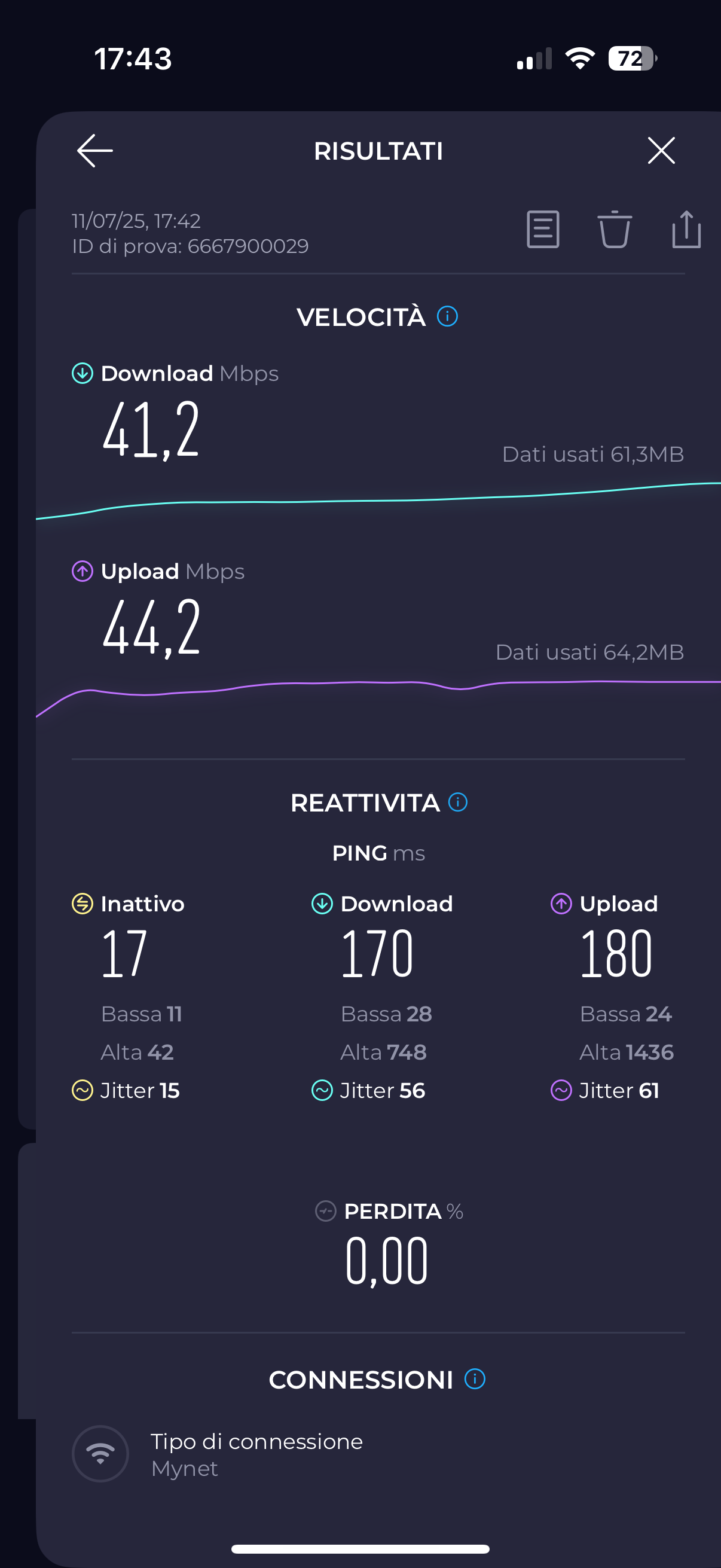Screen dimensions: 721x1568
Task: Open info about Velocità
Action: [447, 316]
